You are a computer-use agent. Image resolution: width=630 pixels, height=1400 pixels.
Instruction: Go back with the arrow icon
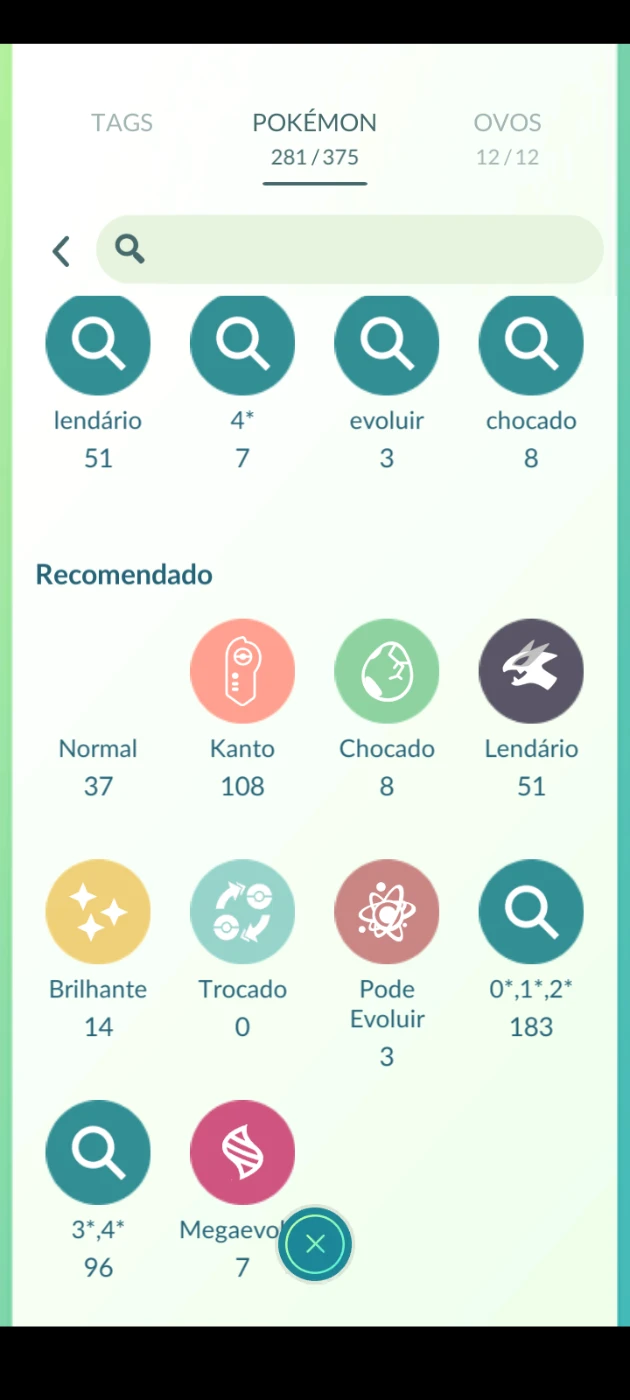[61, 251]
